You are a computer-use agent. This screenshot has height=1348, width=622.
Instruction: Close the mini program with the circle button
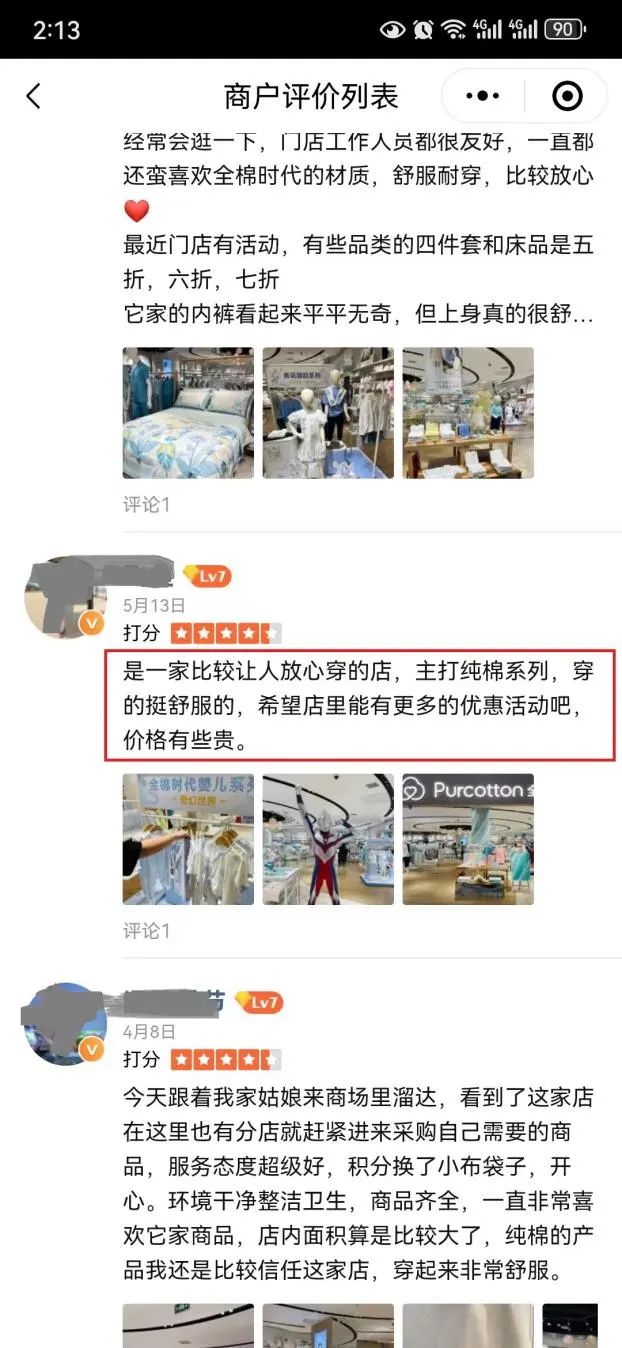[x=567, y=96]
